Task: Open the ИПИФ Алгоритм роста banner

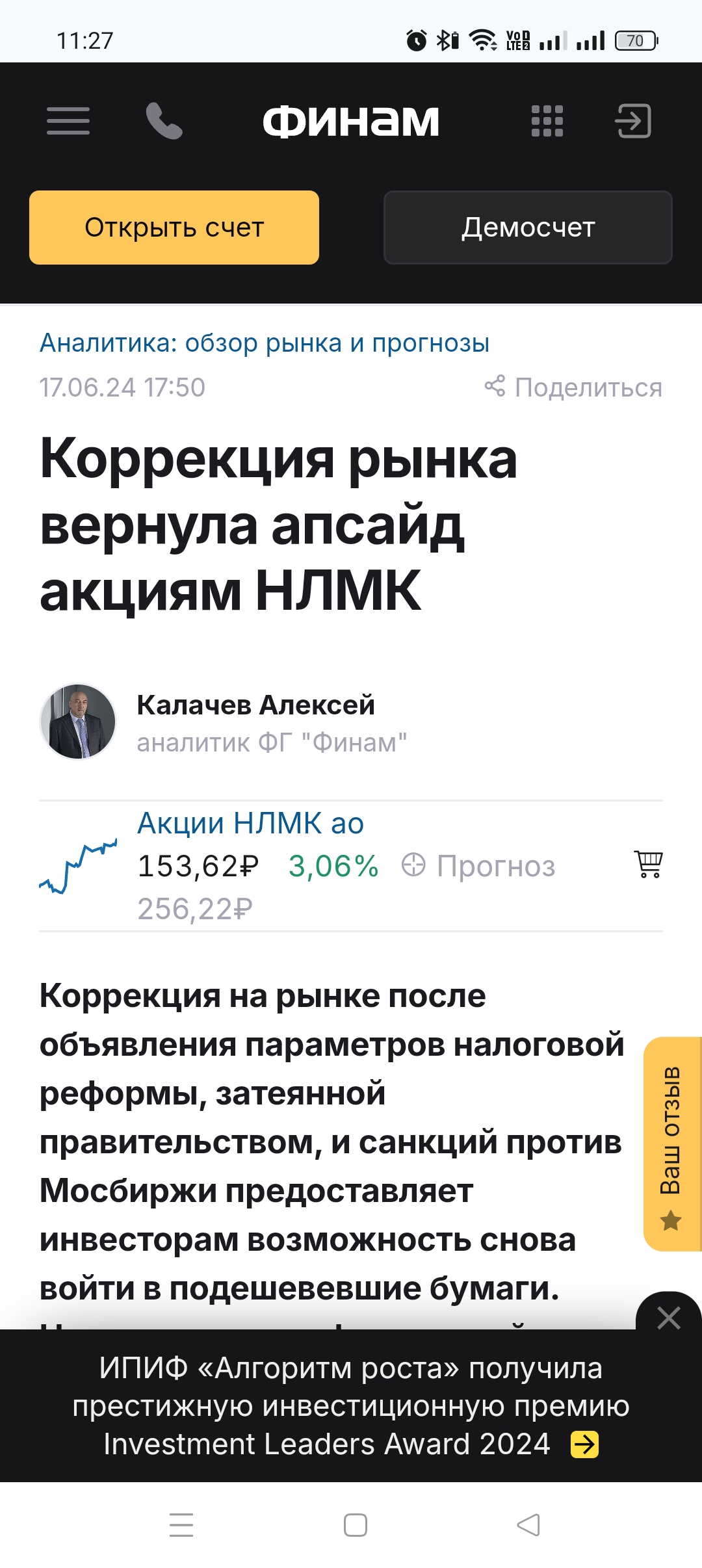Action: [x=351, y=1405]
